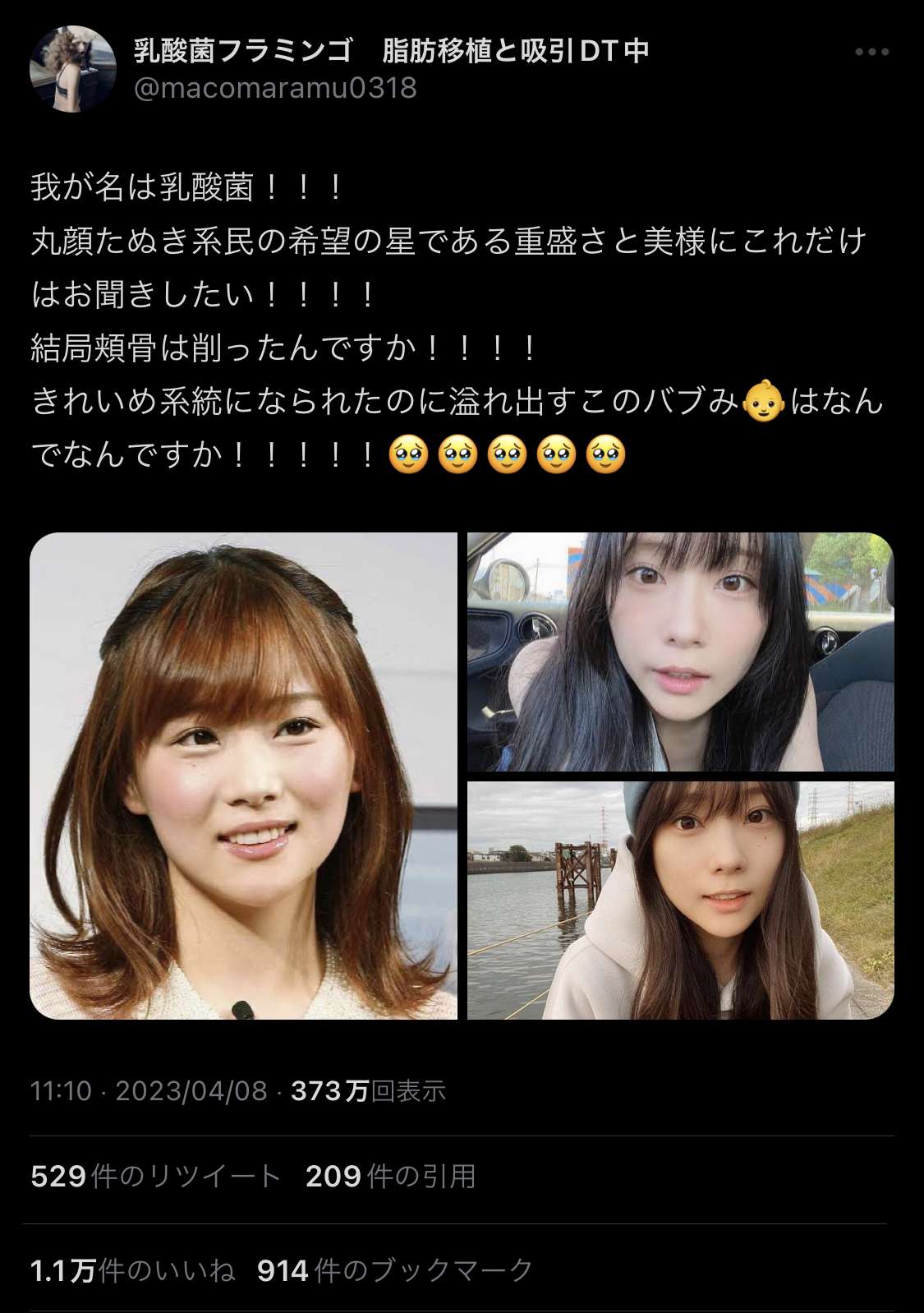The height and width of the screenshot is (1313, 924).
Task: Show the 529 retweets list
Action: pyautogui.click(x=155, y=1177)
